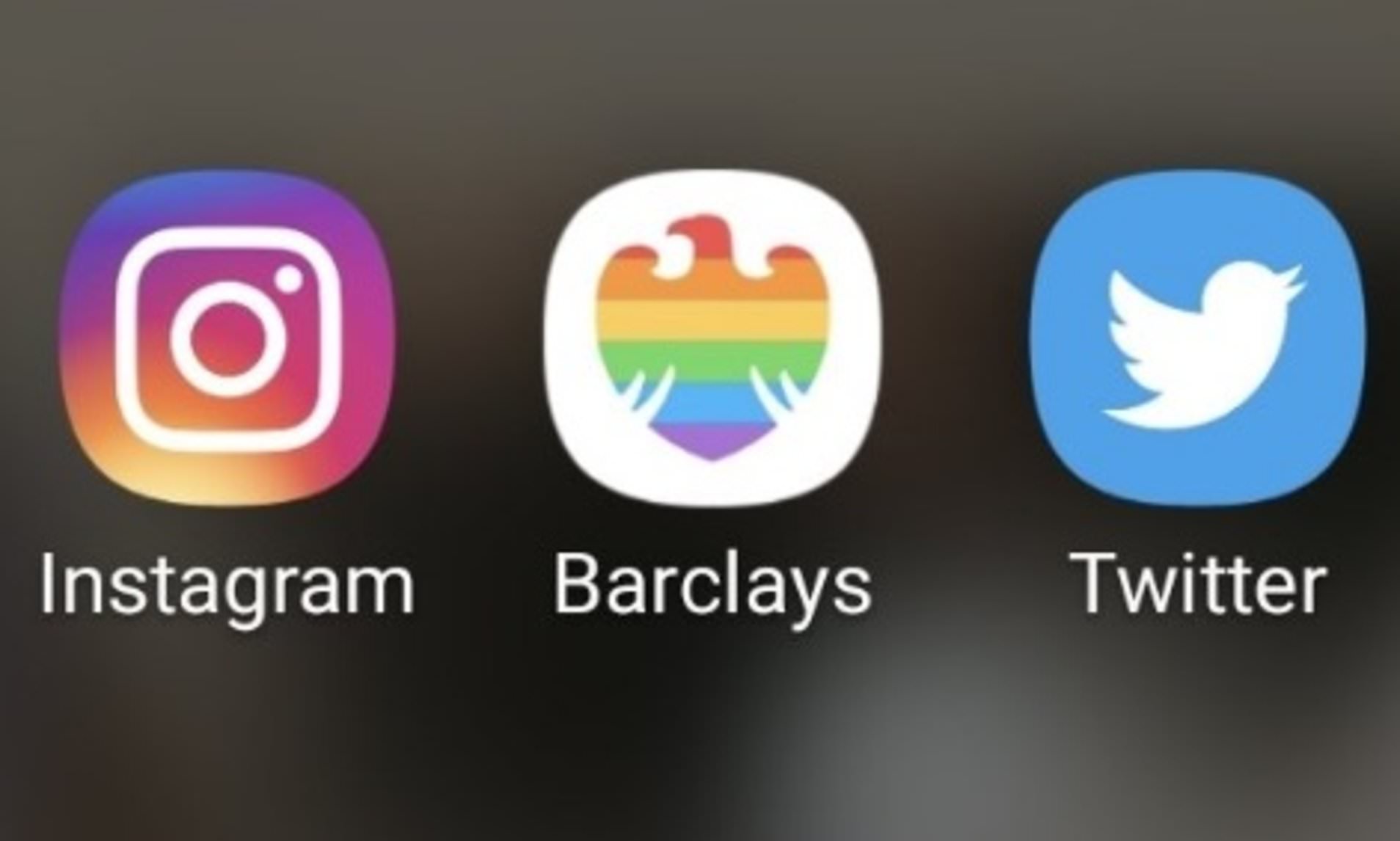Launch the Barclays banking app
The image size is (1400, 841).
pos(711,339)
